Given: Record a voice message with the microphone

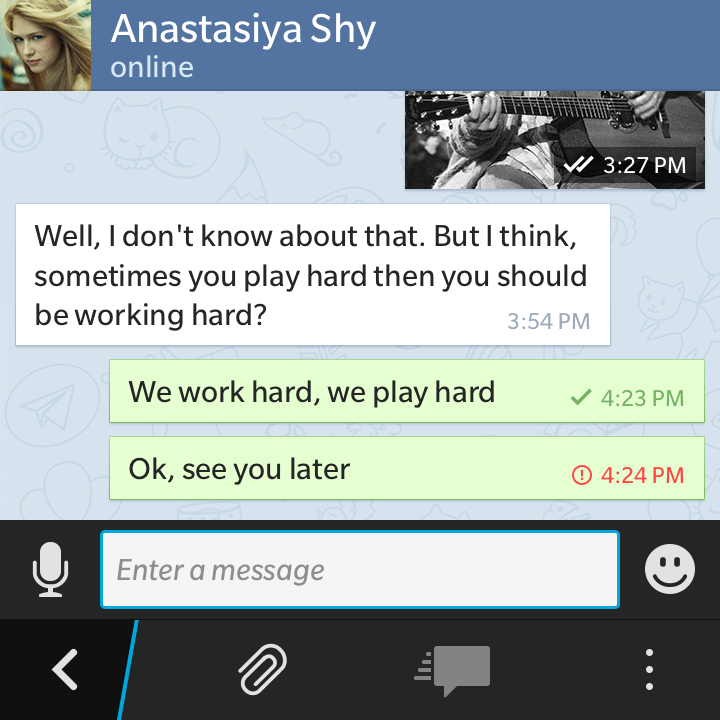Looking at the screenshot, I should (x=50, y=570).
